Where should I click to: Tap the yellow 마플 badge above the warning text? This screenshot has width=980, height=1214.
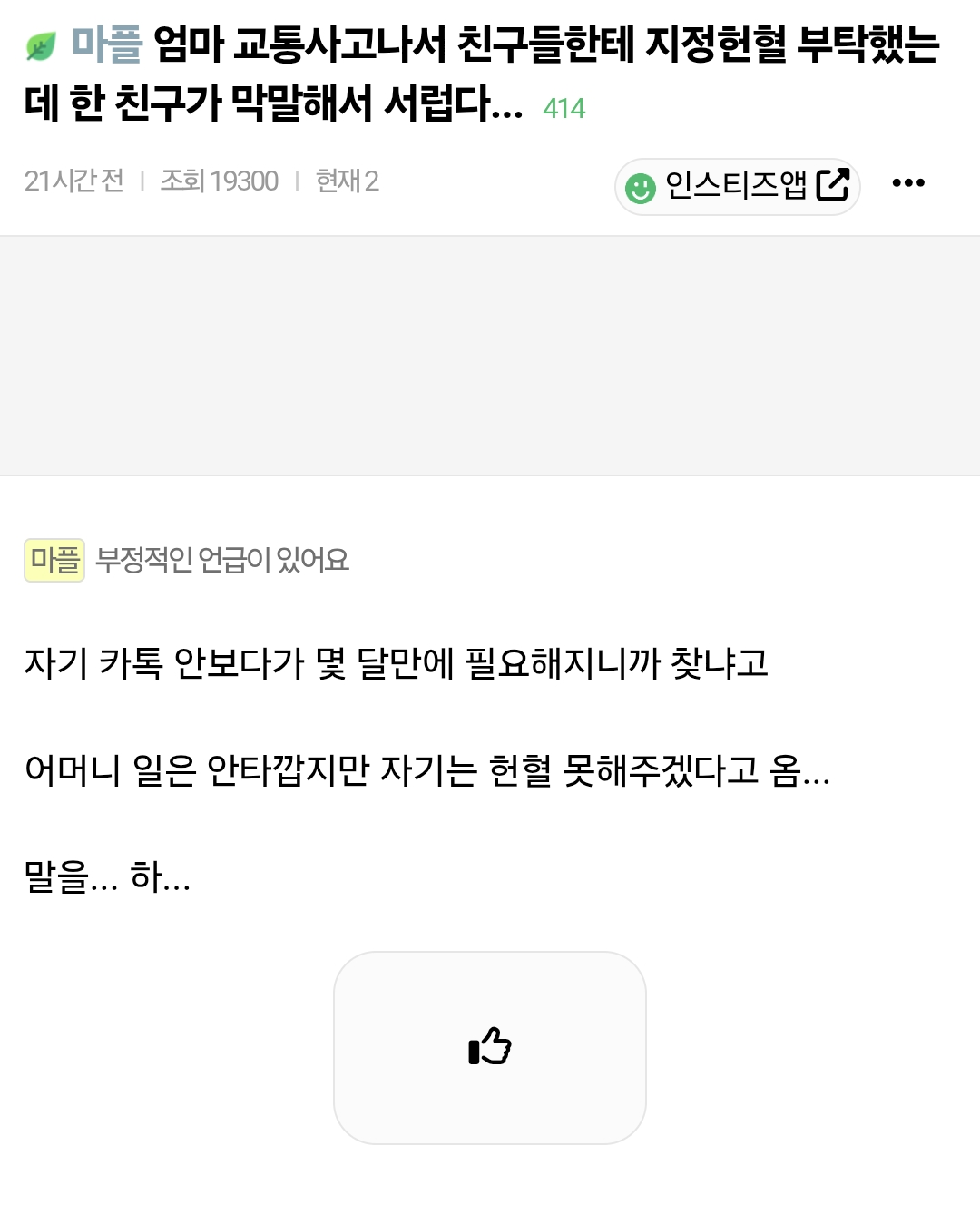tap(54, 560)
